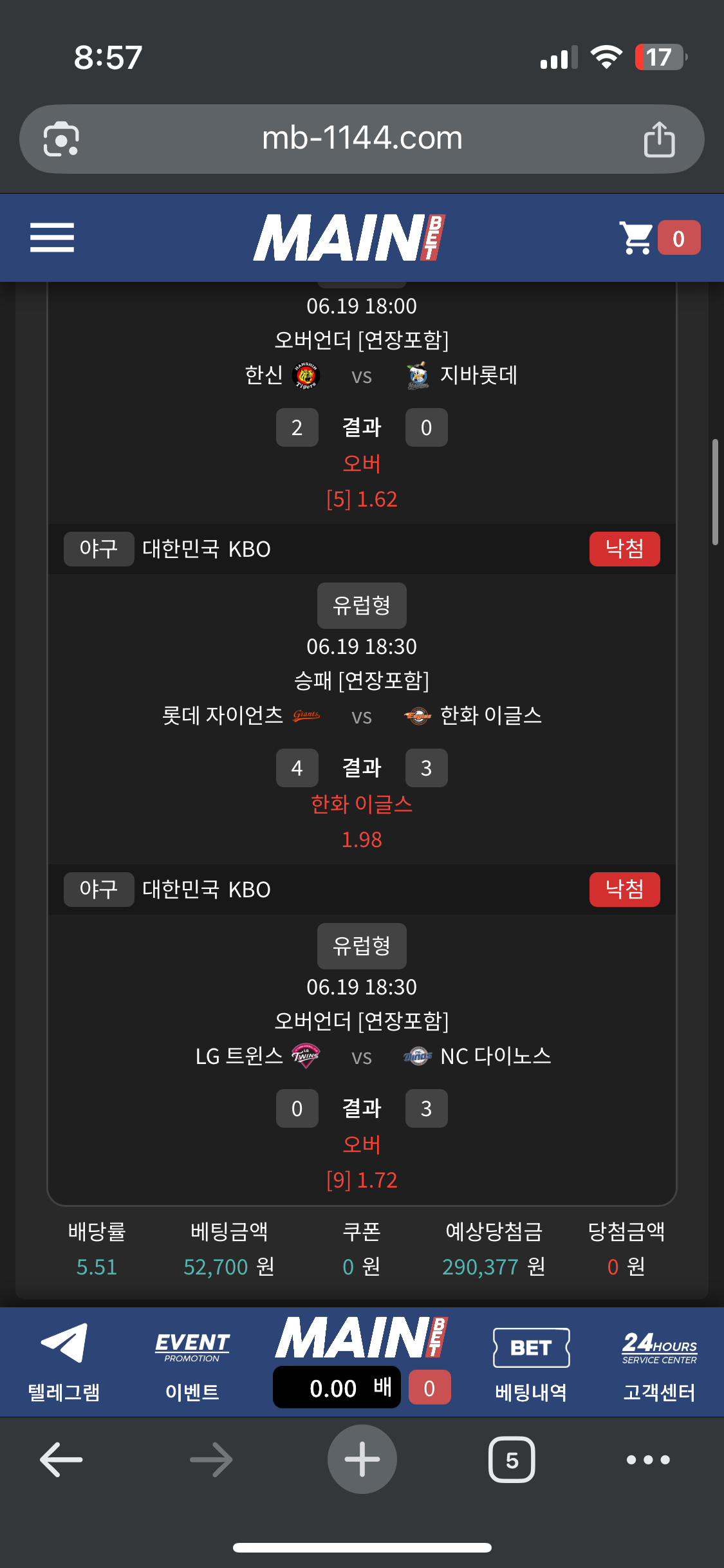Image resolution: width=724 pixels, height=1568 pixels.
Task: View the 5 open browser tabs
Action: coord(512,1459)
